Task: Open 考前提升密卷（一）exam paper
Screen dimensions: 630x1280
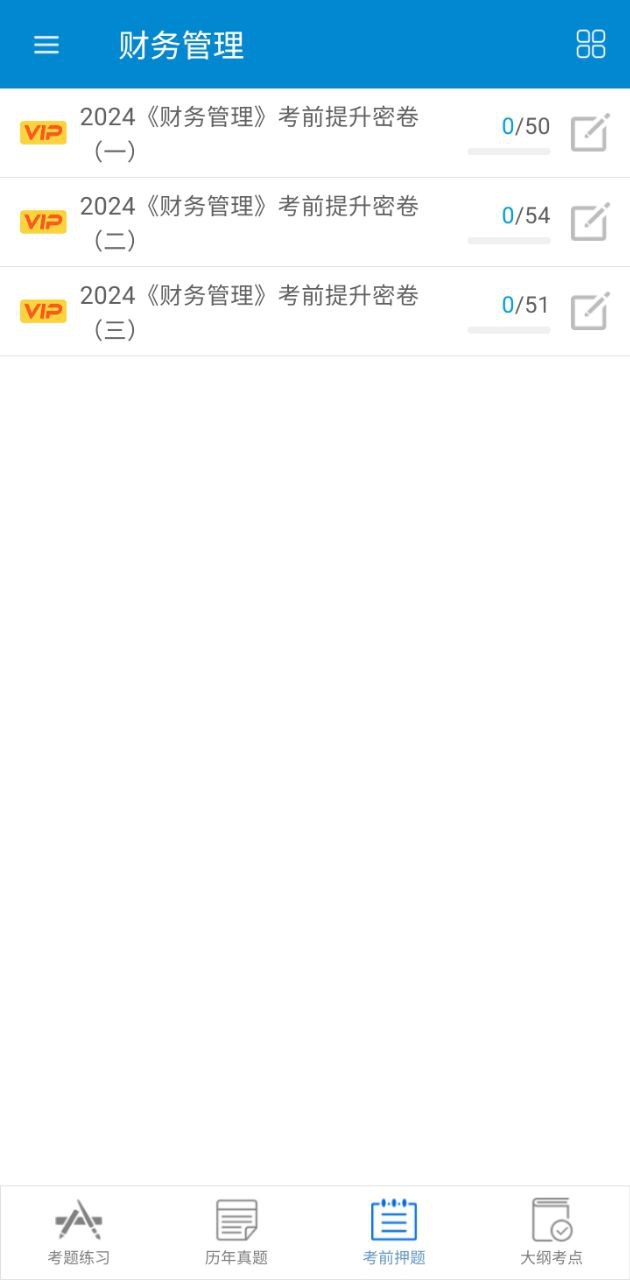Action: (x=250, y=134)
